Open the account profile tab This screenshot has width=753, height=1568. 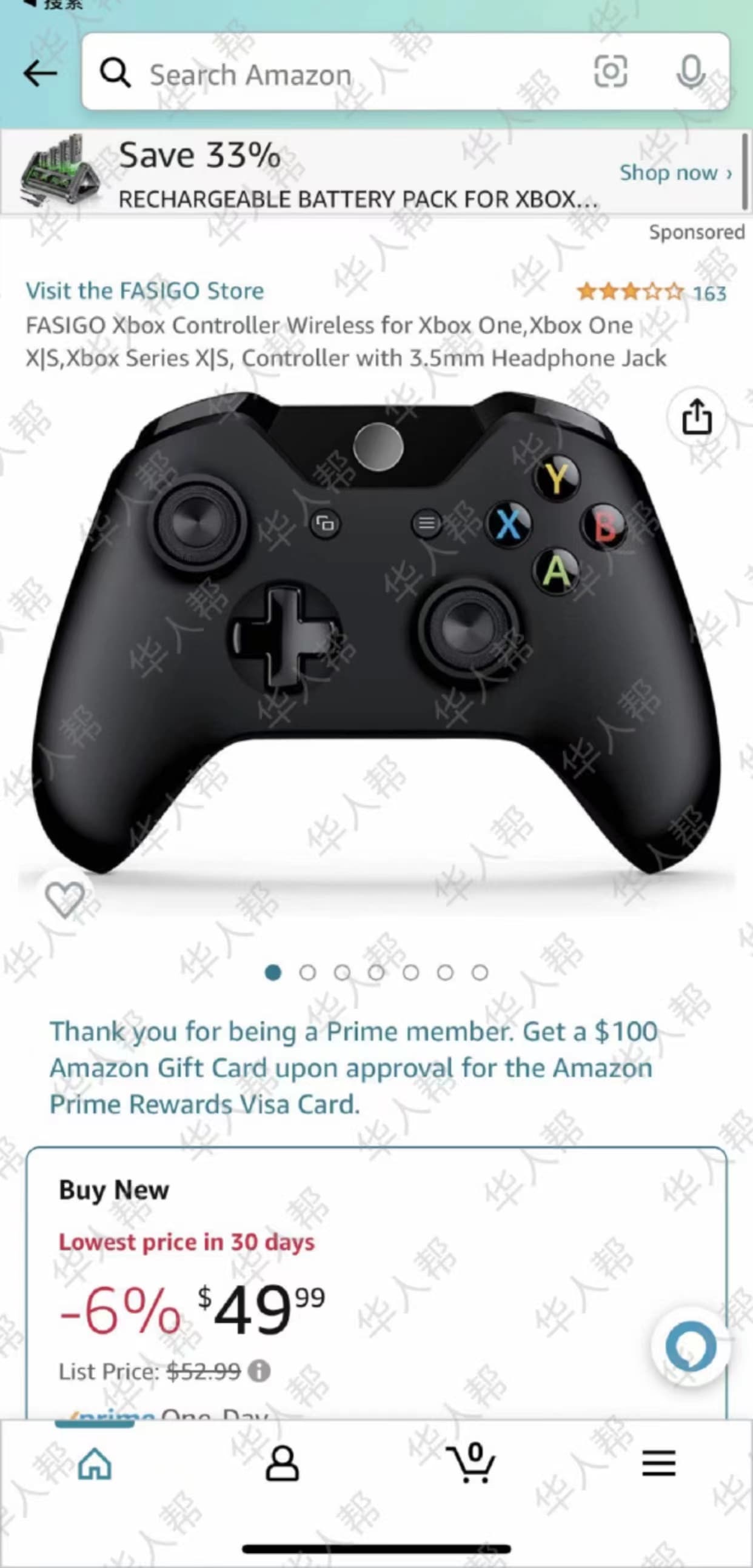283,1463
